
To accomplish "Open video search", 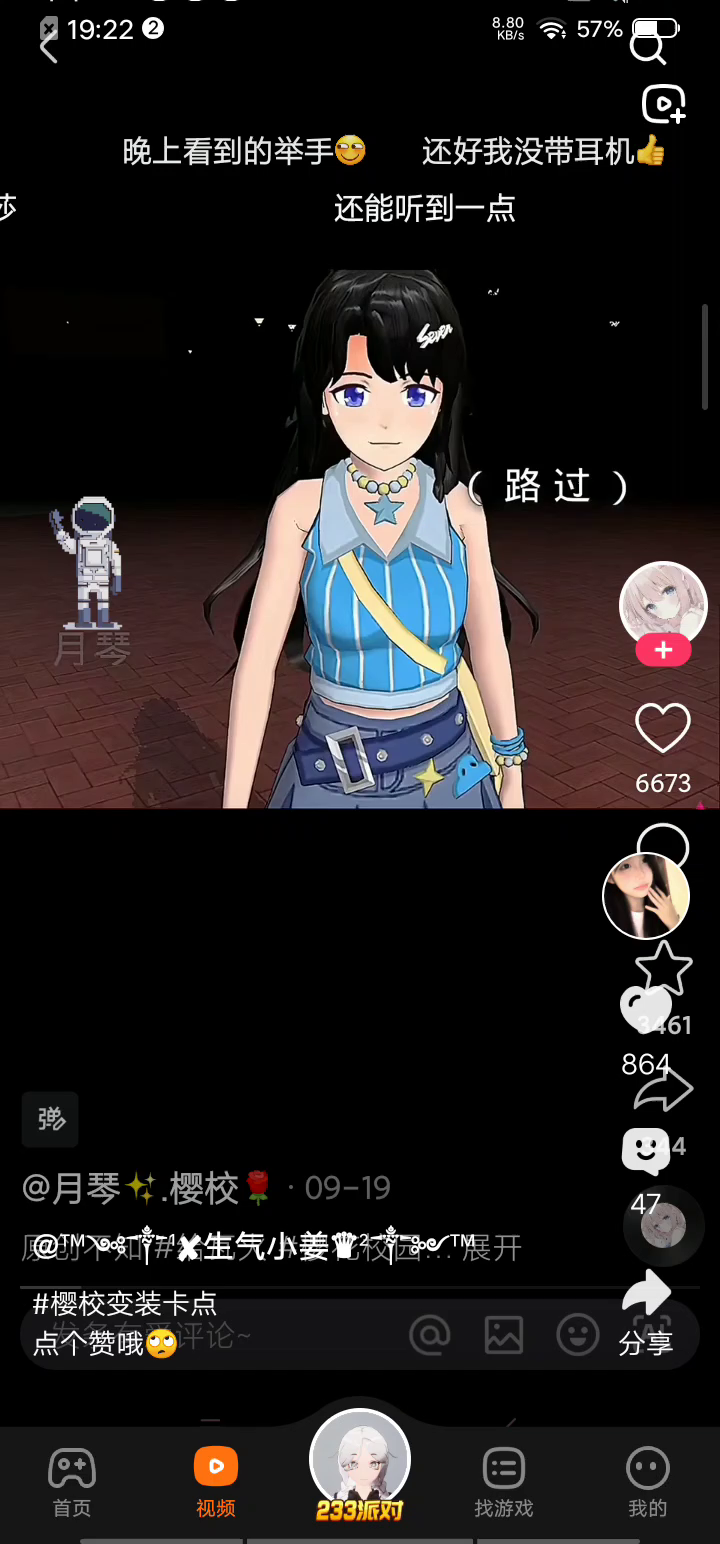I will pos(648,47).
